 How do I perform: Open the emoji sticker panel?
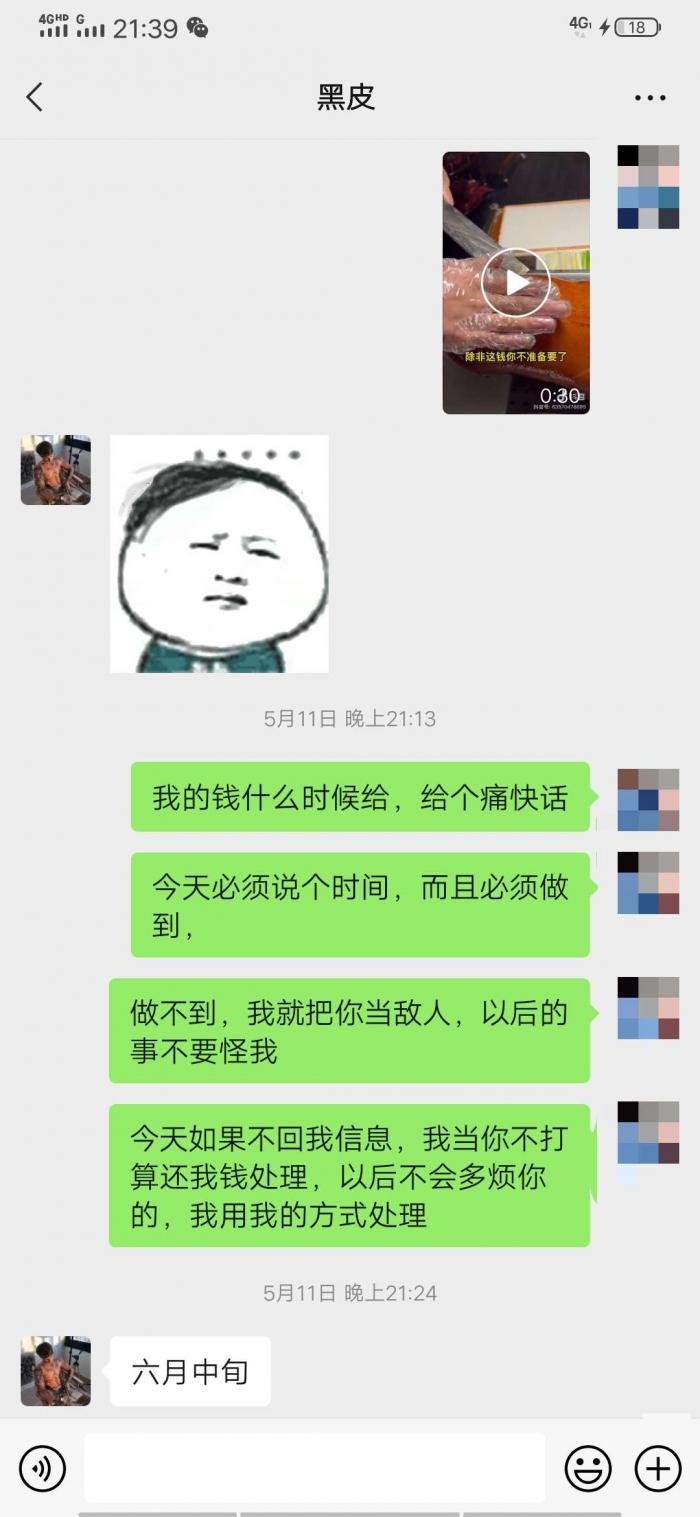pyautogui.click(x=588, y=1468)
